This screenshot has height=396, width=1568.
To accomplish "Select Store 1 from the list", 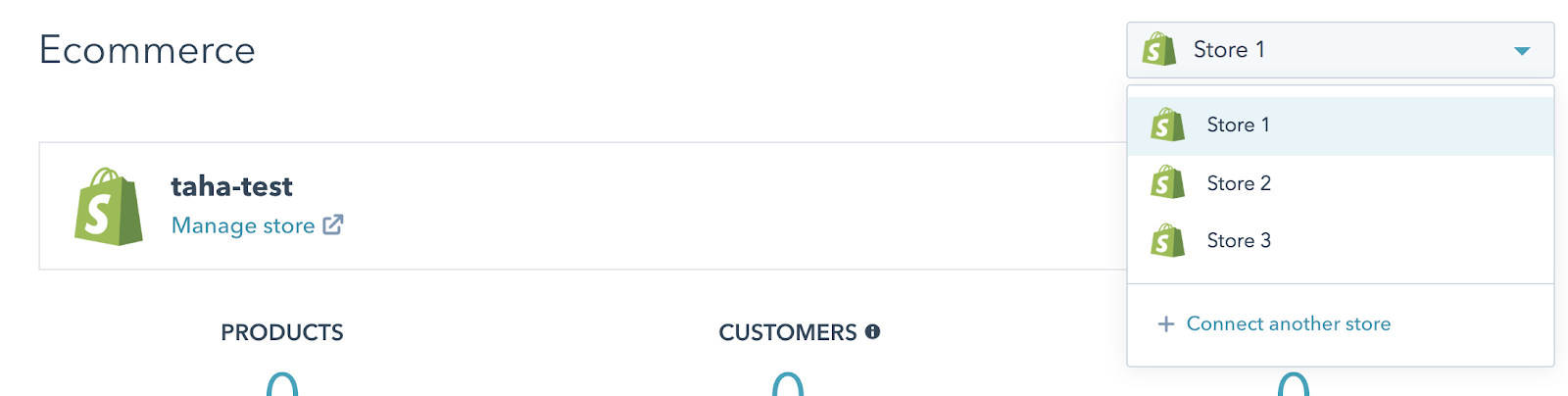I will (x=1238, y=125).
